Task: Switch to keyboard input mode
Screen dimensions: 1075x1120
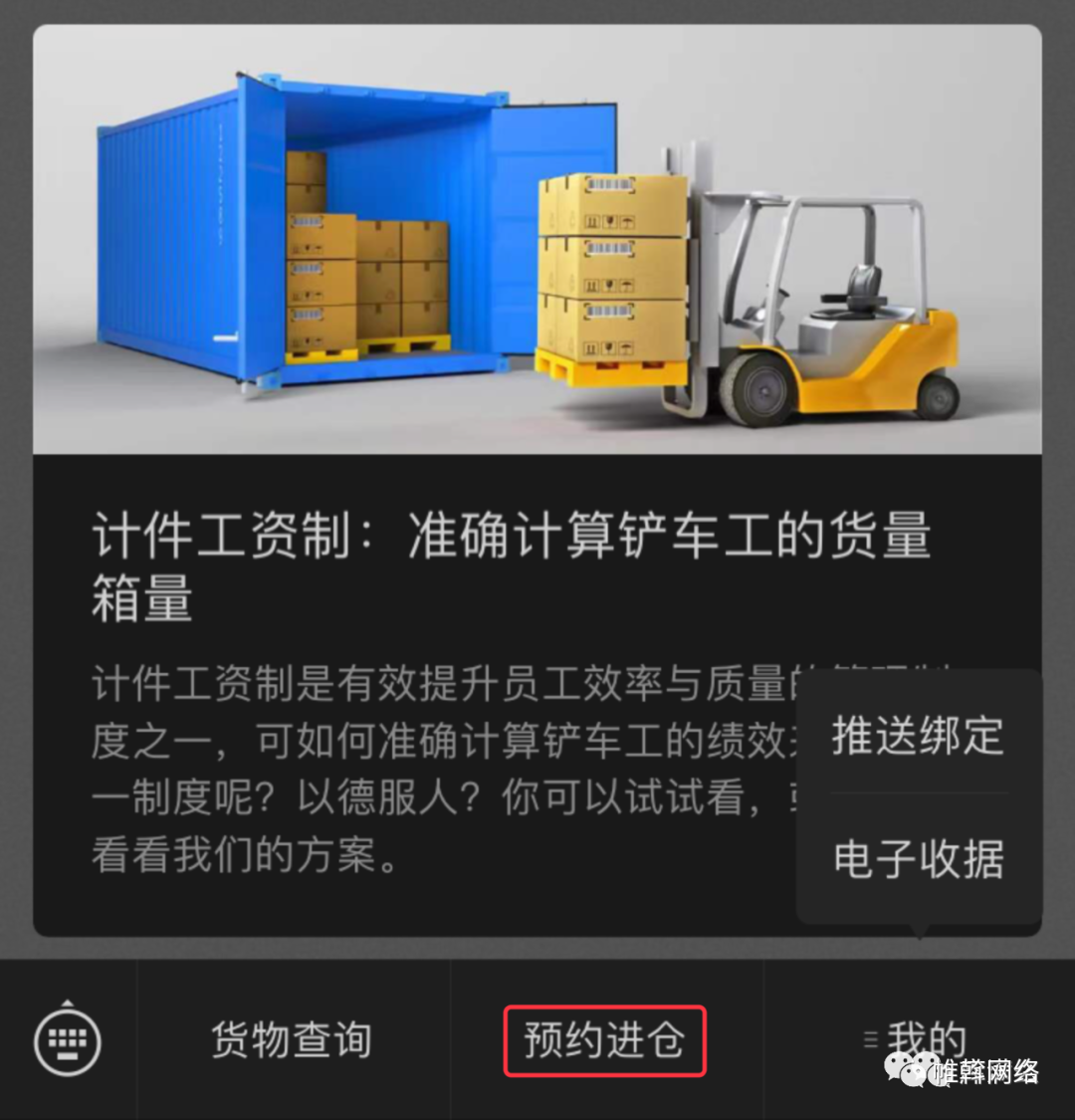Action: coord(68,1040)
